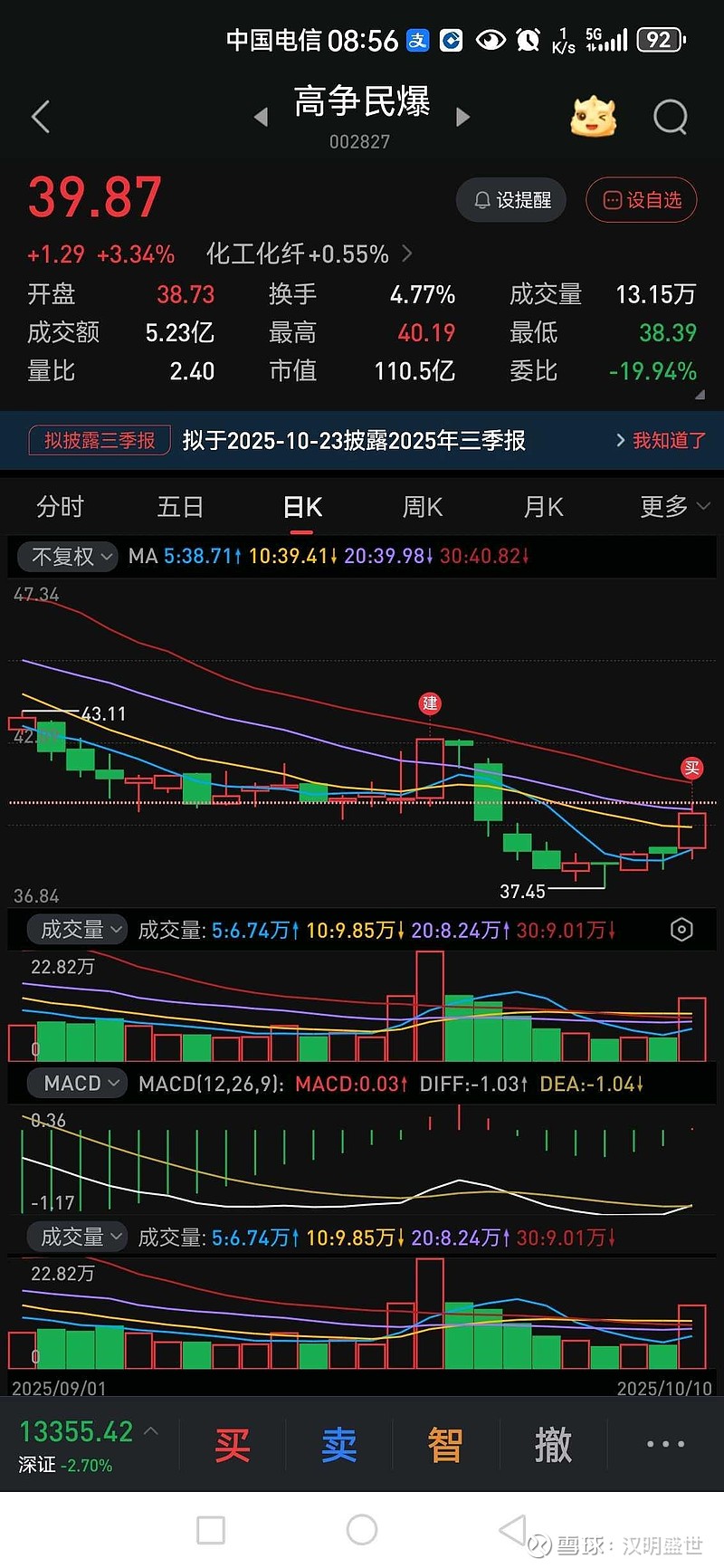Select the 月K chart tab
Image resolution: width=724 pixels, height=1568 pixels.
pyautogui.click(x=543, y=507)
